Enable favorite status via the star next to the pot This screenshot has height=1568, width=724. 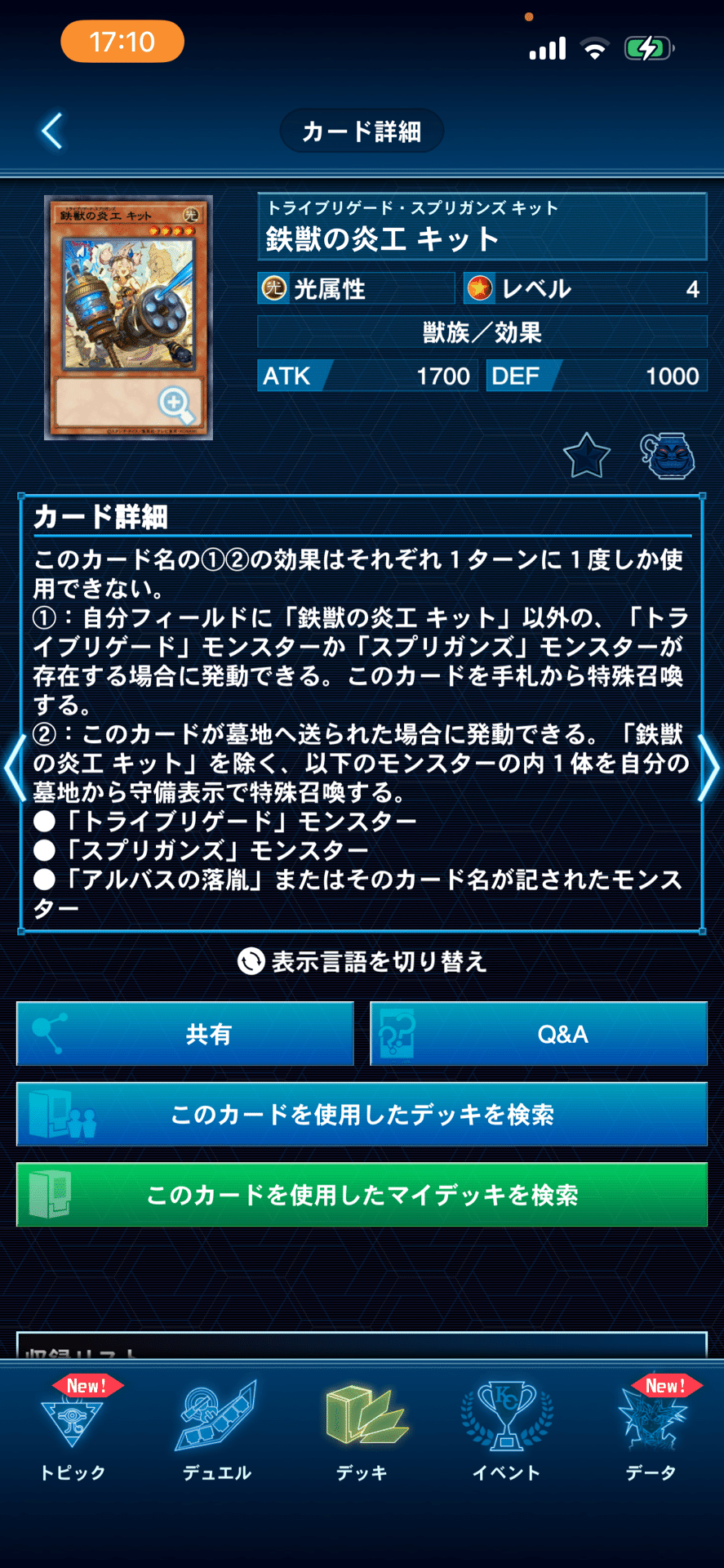click(587, 456)
